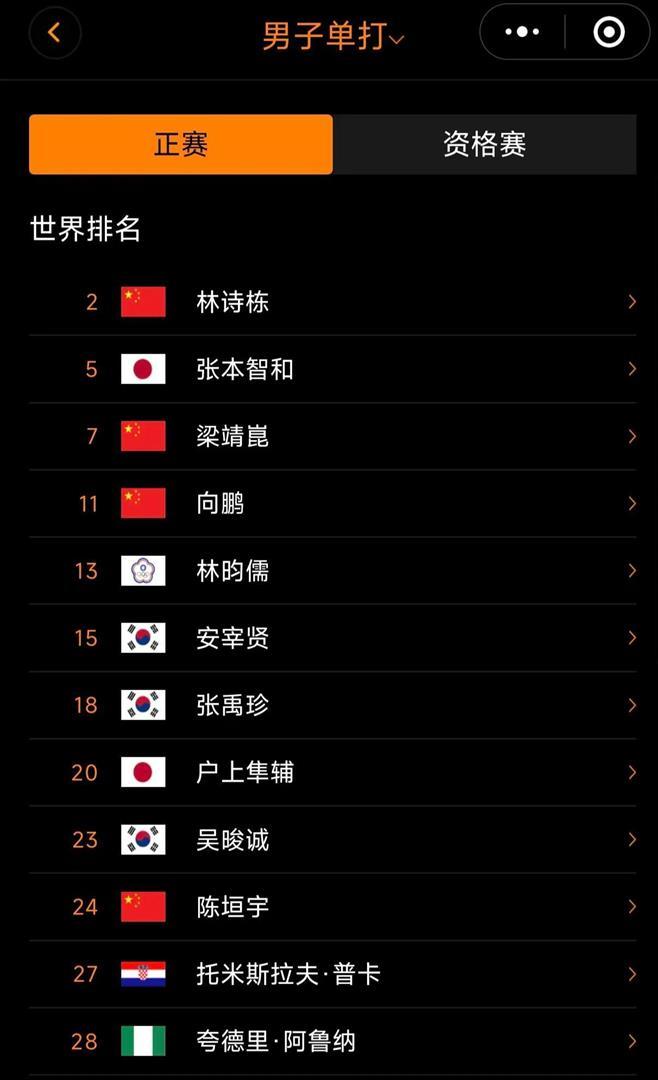The width and height of the screenshot is (658, 1080).
Task: Go back using the top-left arrow
Action: 54,33
